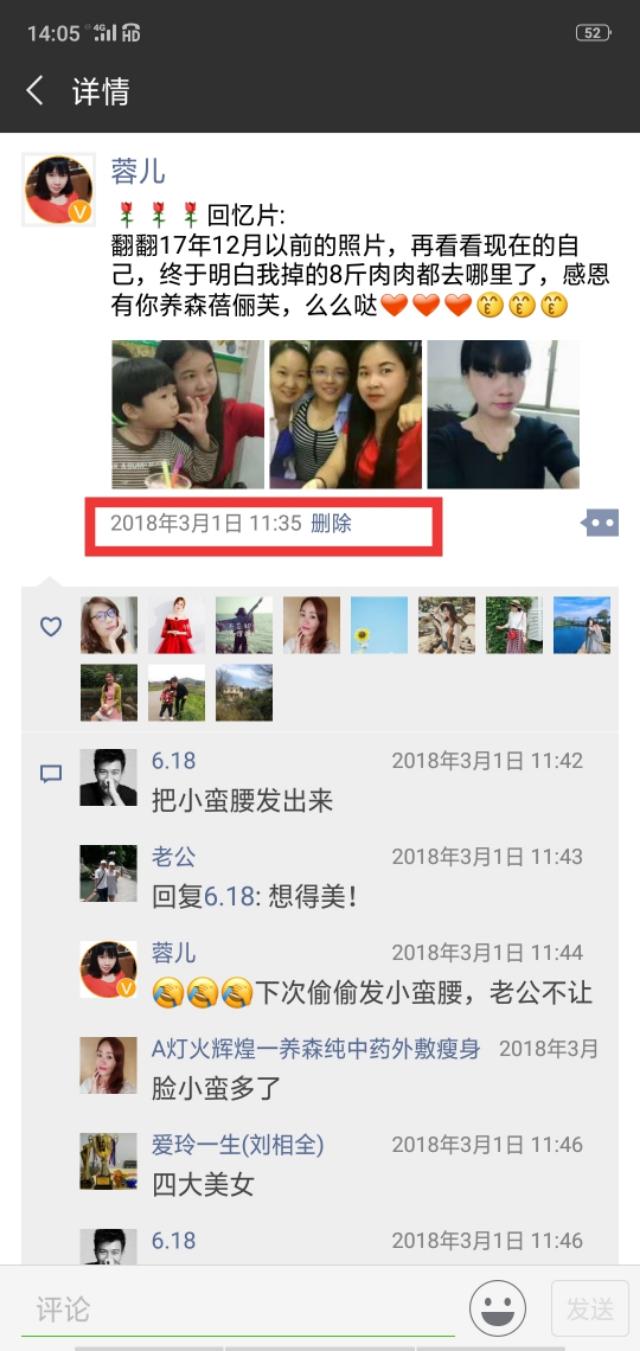640x1351 pixels.
Task: Reply to the comment 脸小蛮多了
Action: click(x=217, y=1088)
